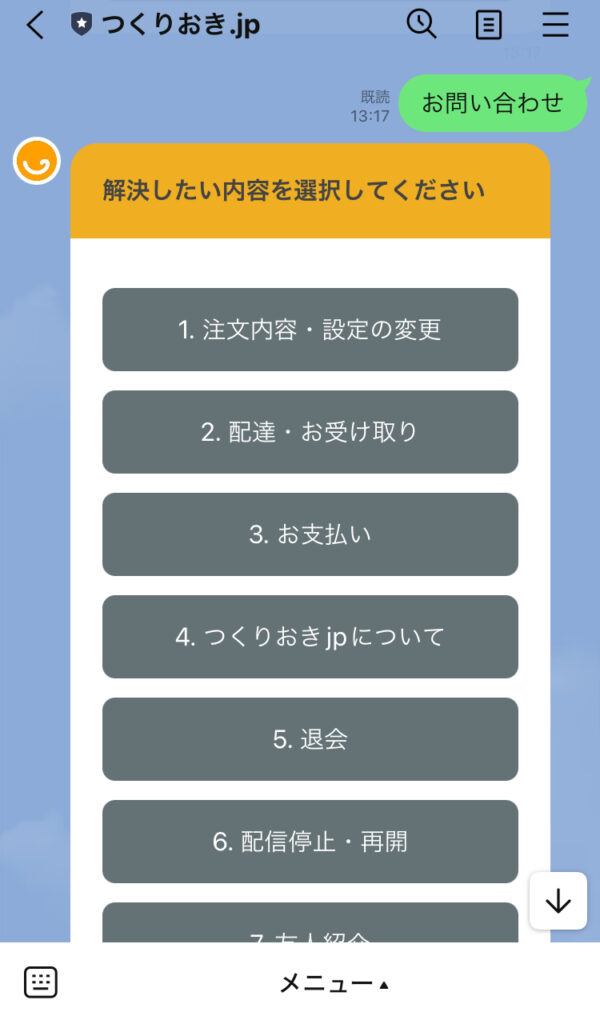
Task: Select 3. お支払い option
Action: click(310, 534)
